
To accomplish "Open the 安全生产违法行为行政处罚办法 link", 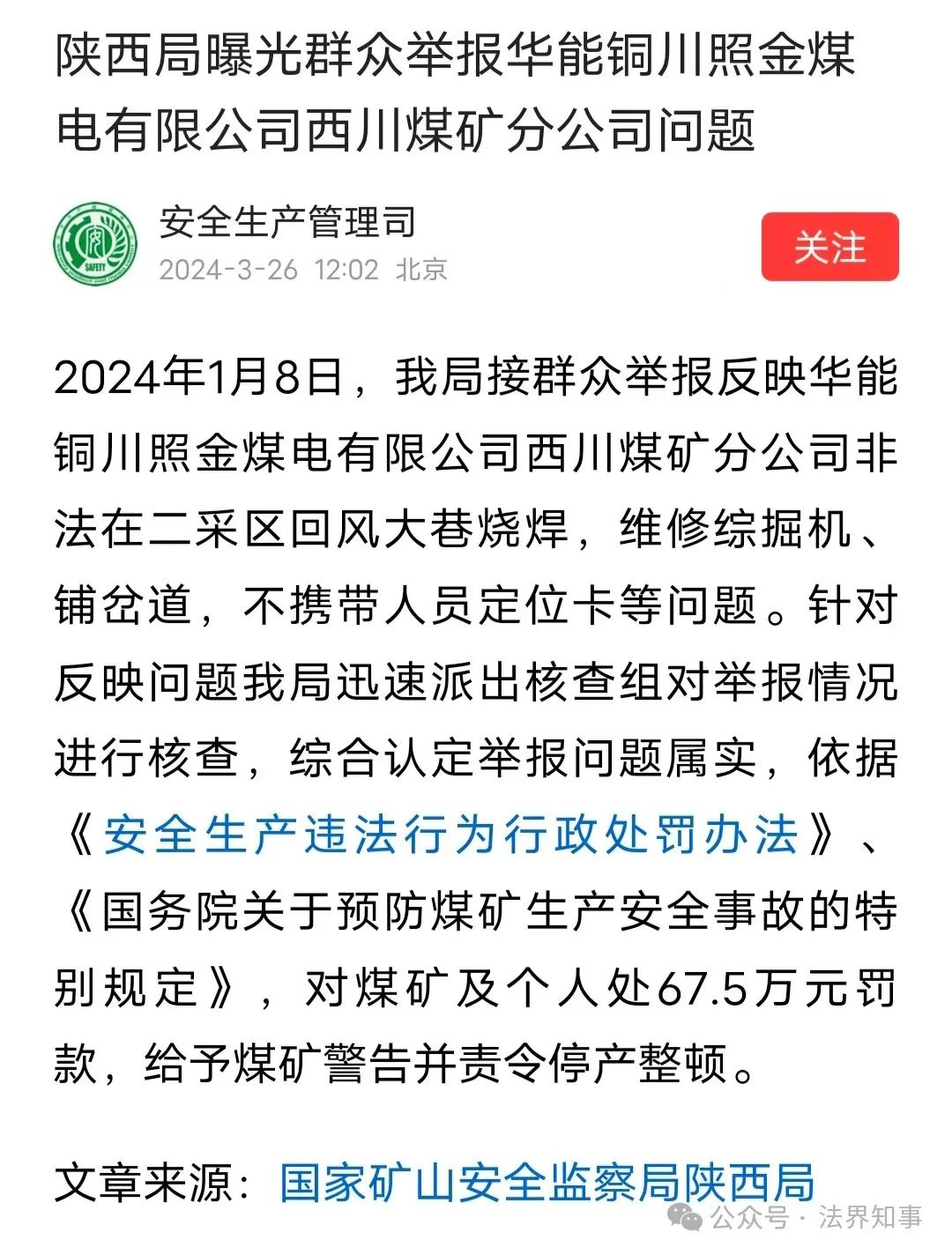I will tap(450, 835).
